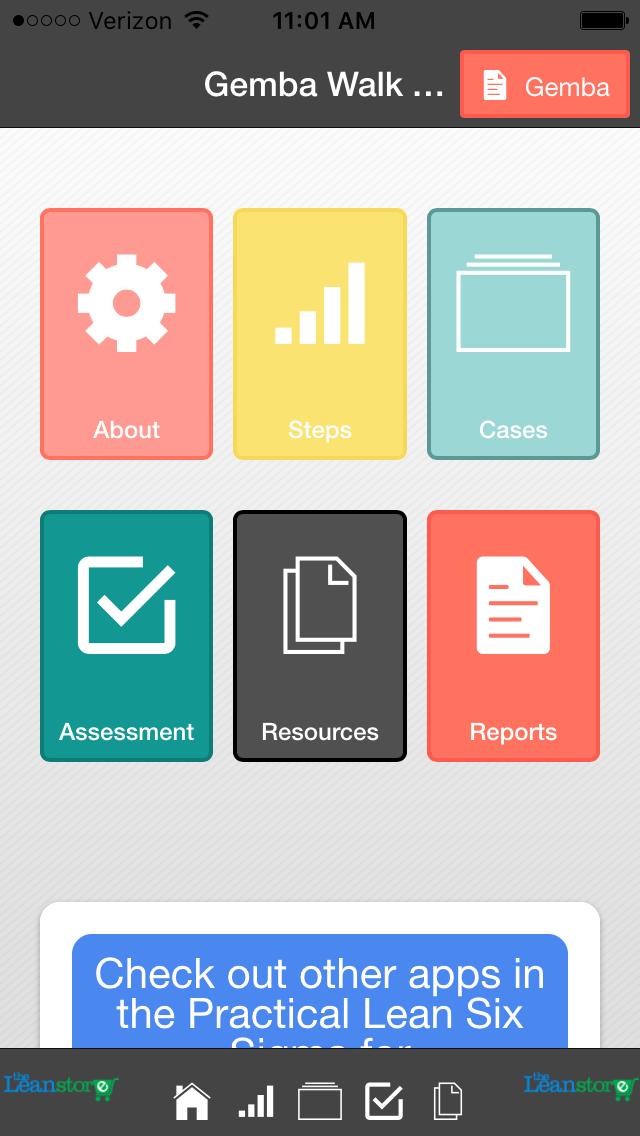Image resolution: width=640 pixels, height=1136 pixels.
Task: Open the Cases tile
Action: pos(513,334)
